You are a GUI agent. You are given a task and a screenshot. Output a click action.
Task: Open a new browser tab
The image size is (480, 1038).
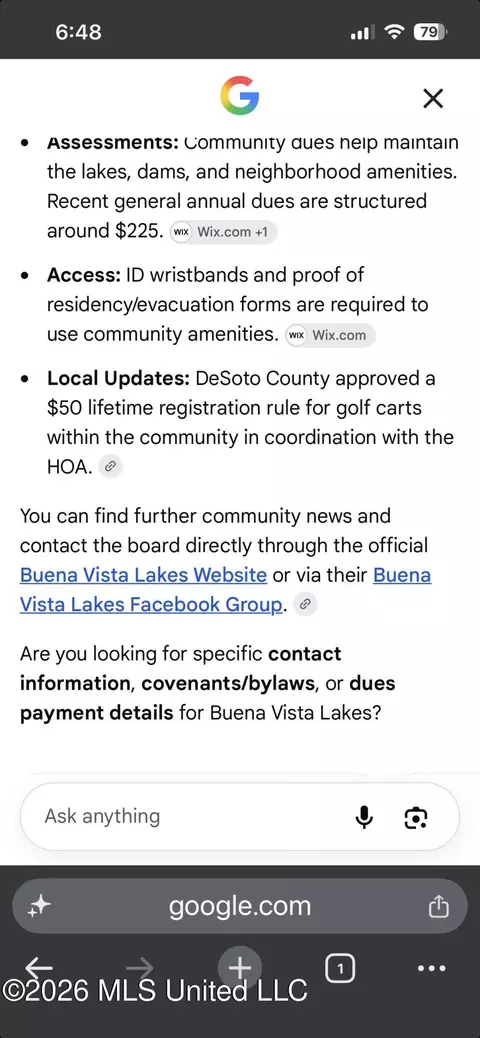click(240, 968)
